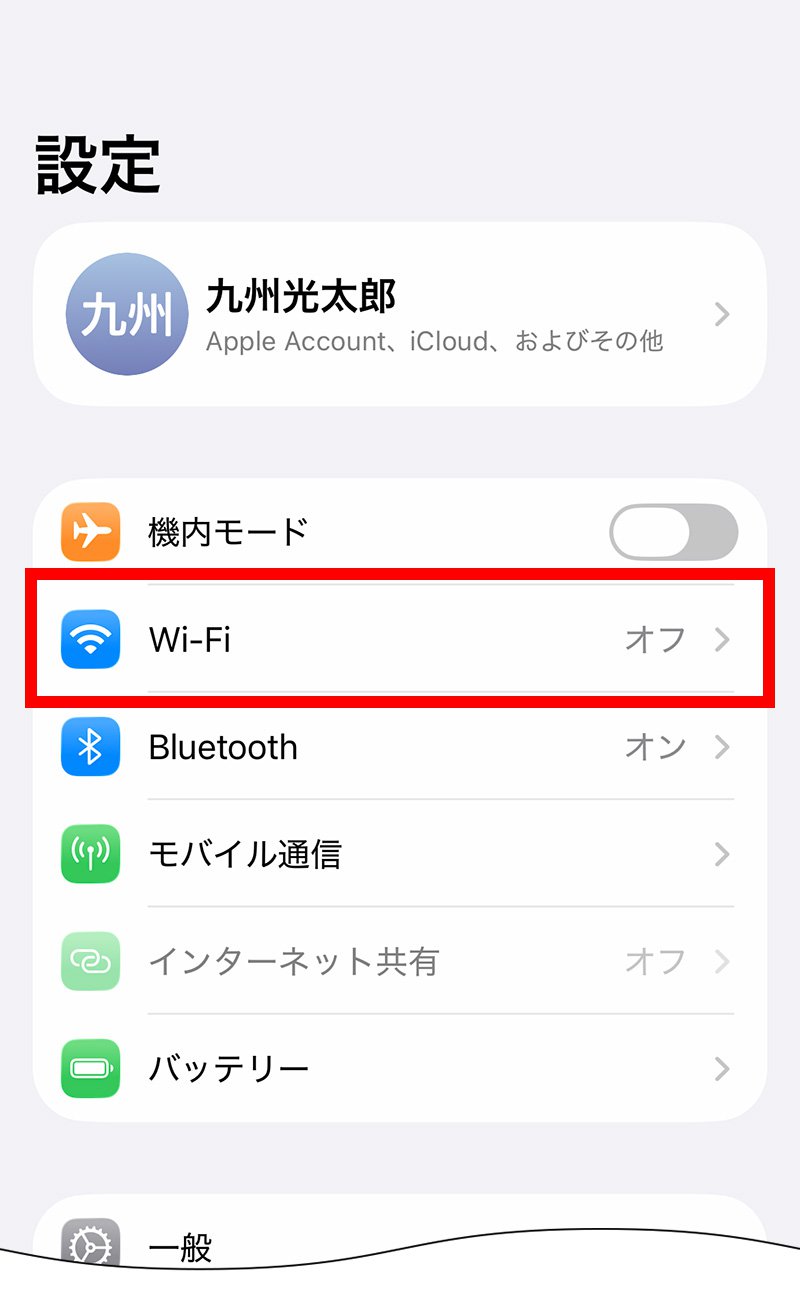Open the モバイル通信 settings row
The width and height of the screenshot is (800, 1300).
[400, 854]
